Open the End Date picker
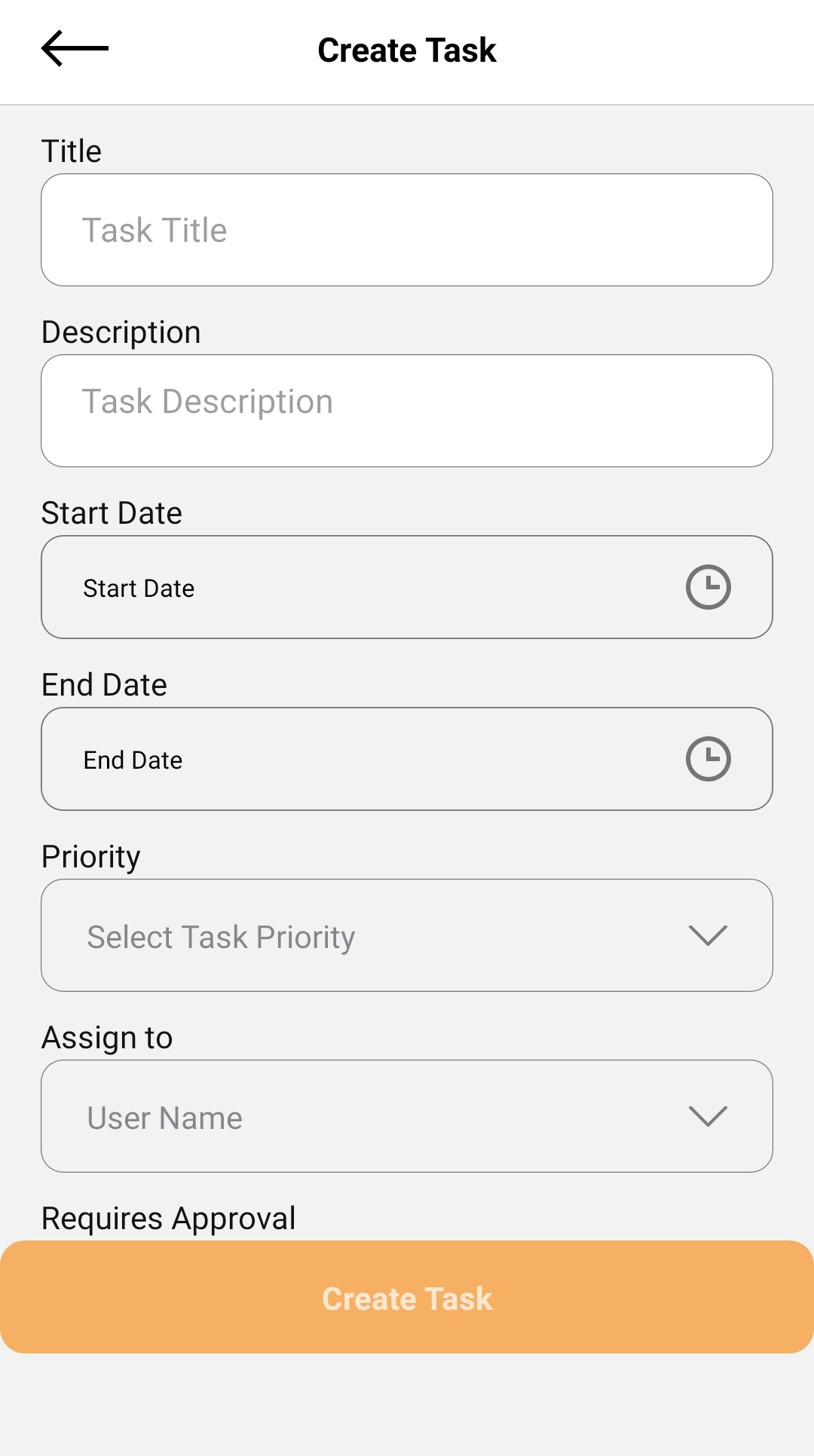The height and width of the screenshot is (1456, 814). pos(407,759)
